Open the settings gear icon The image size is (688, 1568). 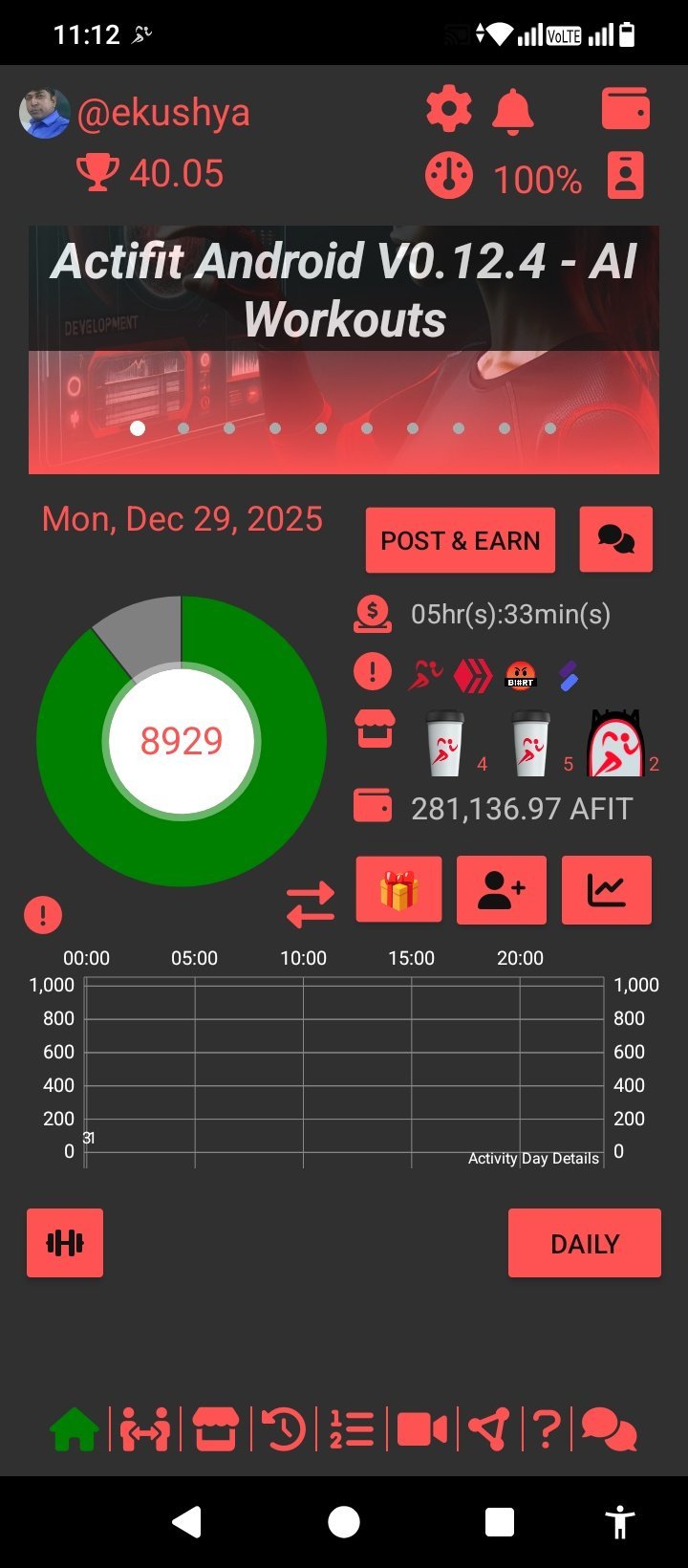click(x=448, y=110)
